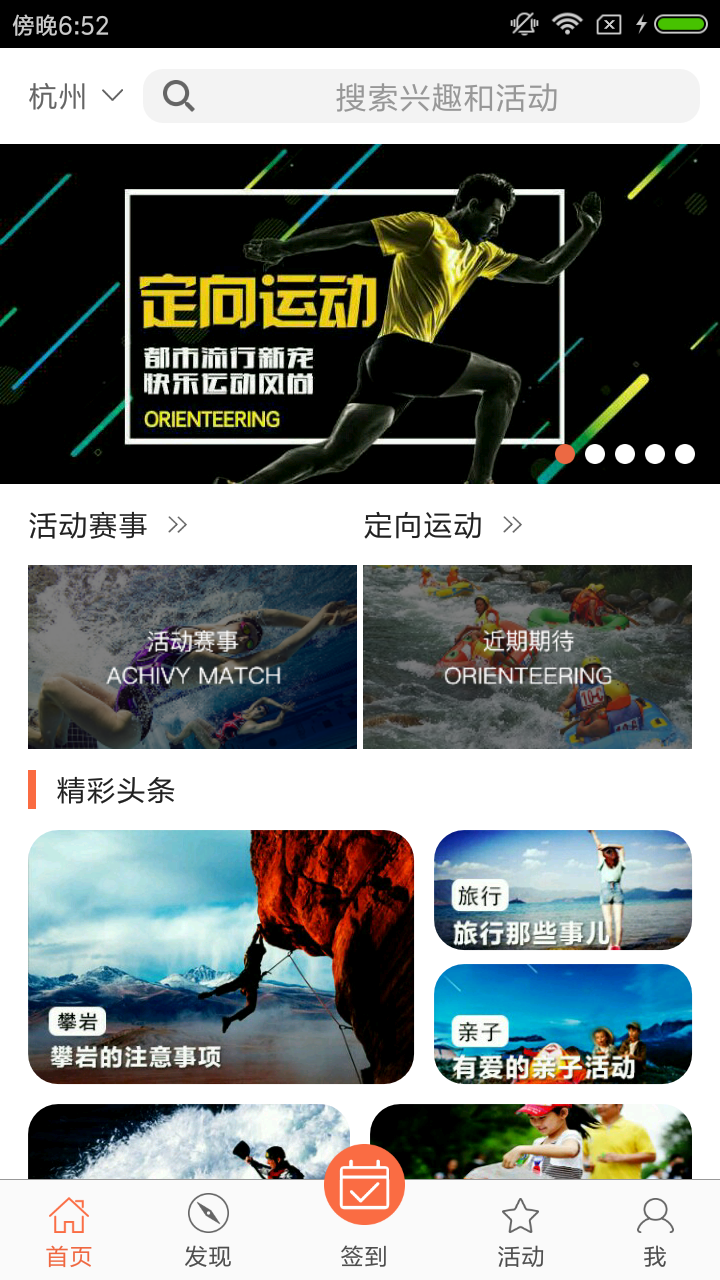Screen dimensions: 720x1280
Task: Open the ACHIVY MATCH swimming card
Action: click(192, 657)
